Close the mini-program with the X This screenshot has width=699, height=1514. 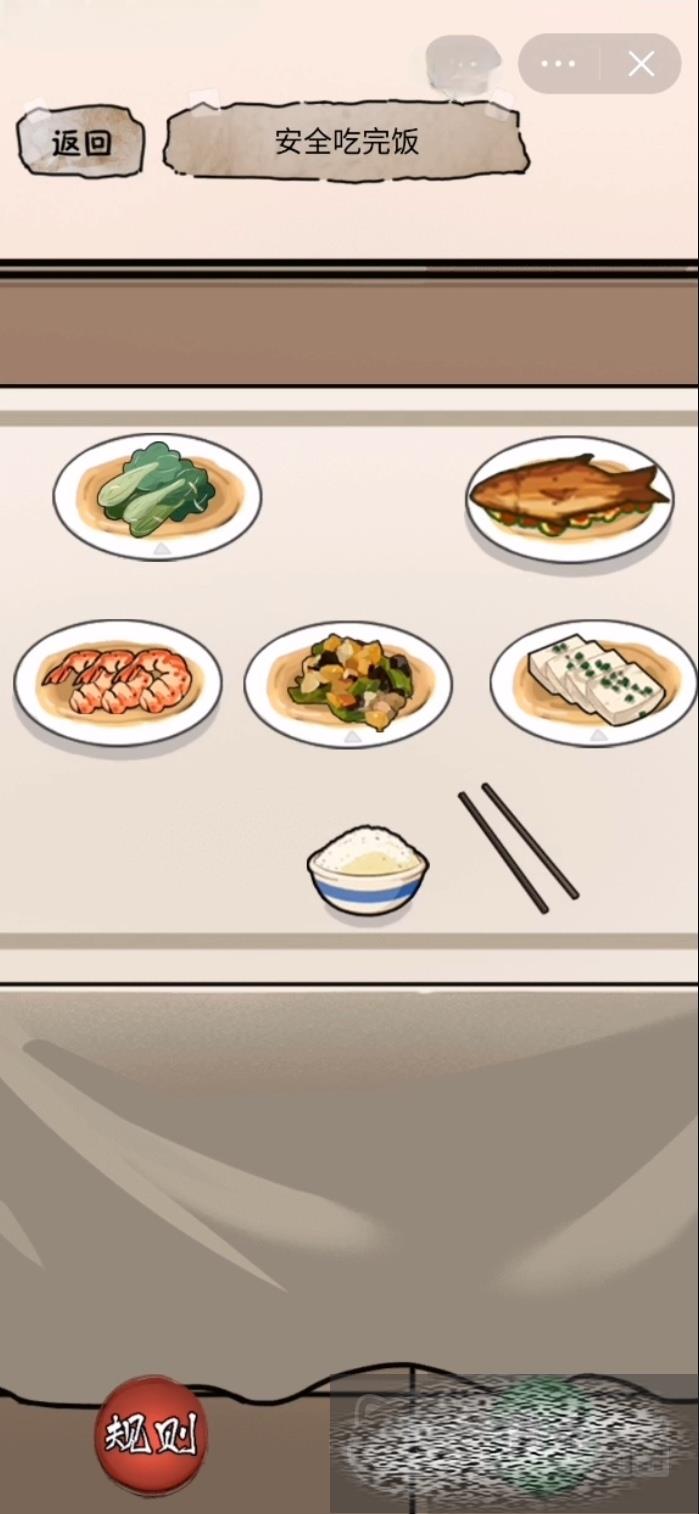coord(641,64)
